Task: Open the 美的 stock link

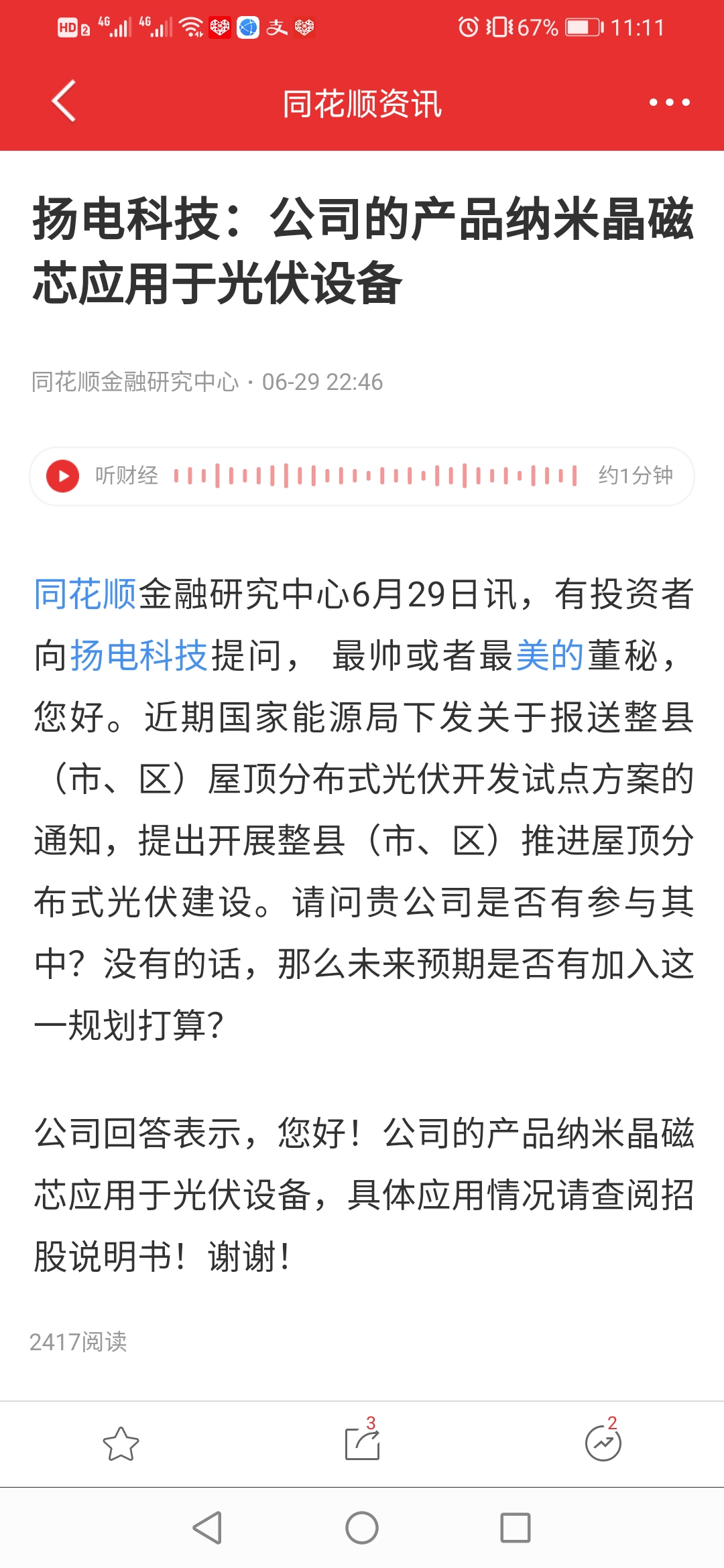Action: (x=550, y=655)
